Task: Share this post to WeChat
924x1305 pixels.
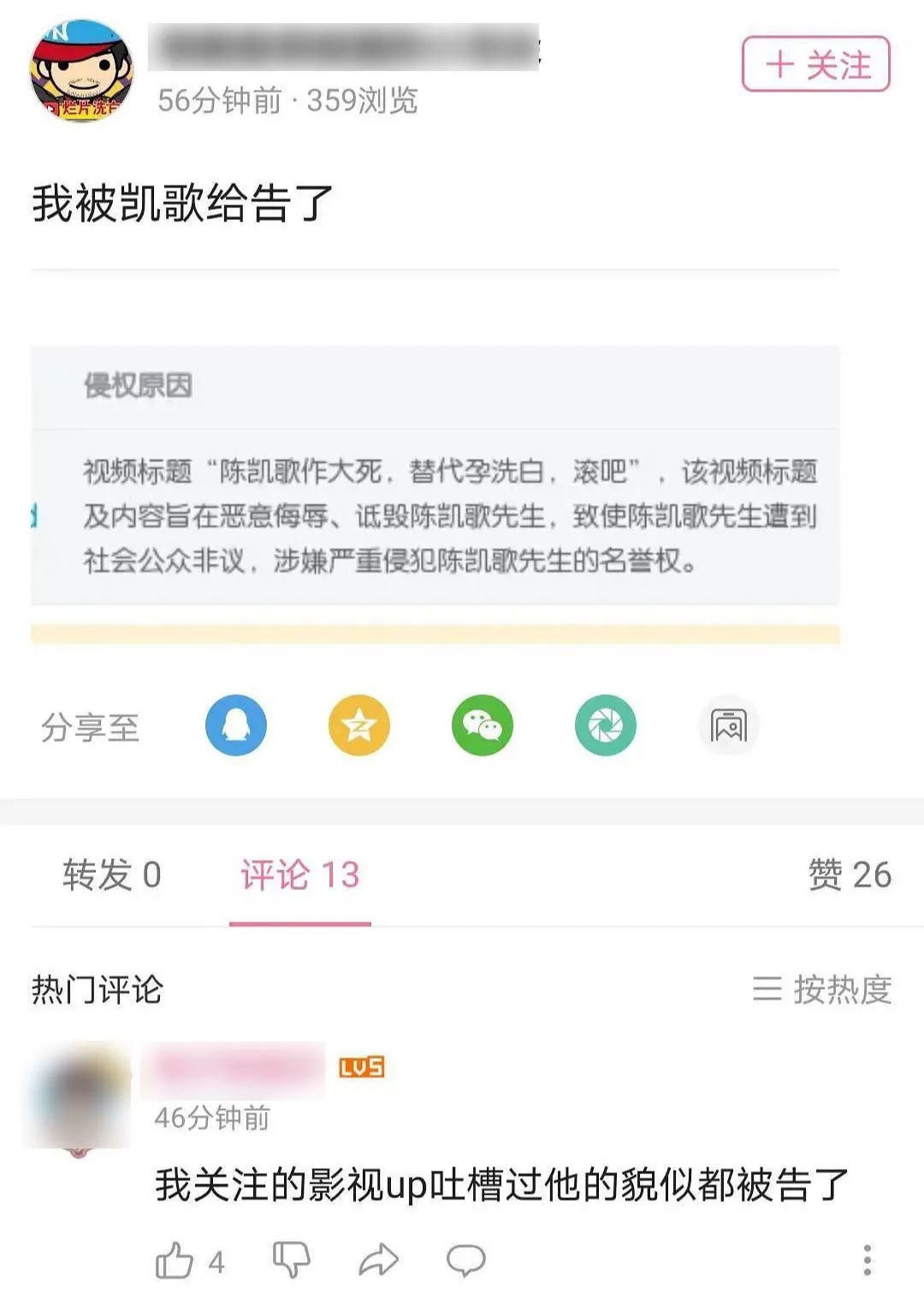Action: tap(483, 726)
